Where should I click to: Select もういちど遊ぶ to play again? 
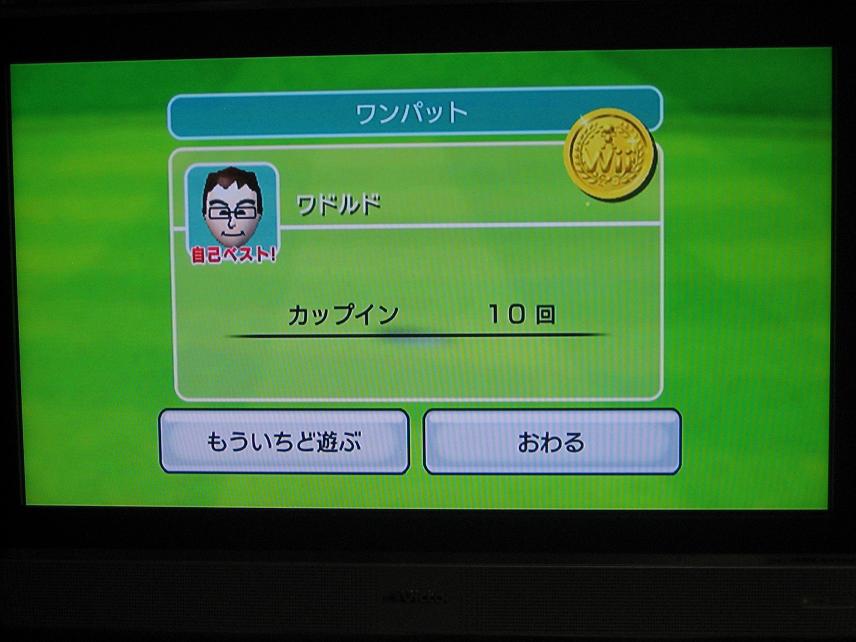[x=284, y=441]
